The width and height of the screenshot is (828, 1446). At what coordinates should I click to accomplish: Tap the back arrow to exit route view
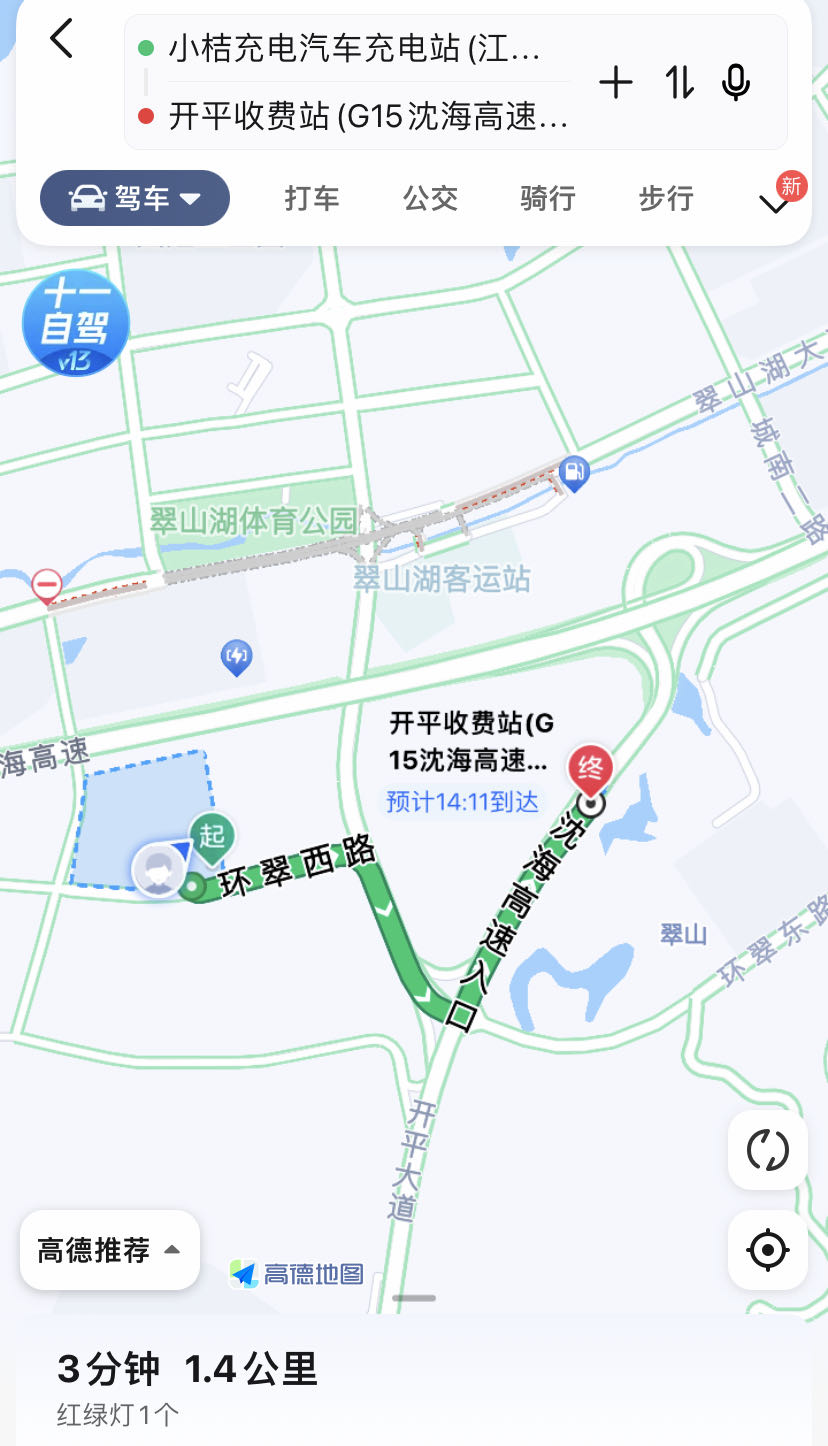click(62, 38)
